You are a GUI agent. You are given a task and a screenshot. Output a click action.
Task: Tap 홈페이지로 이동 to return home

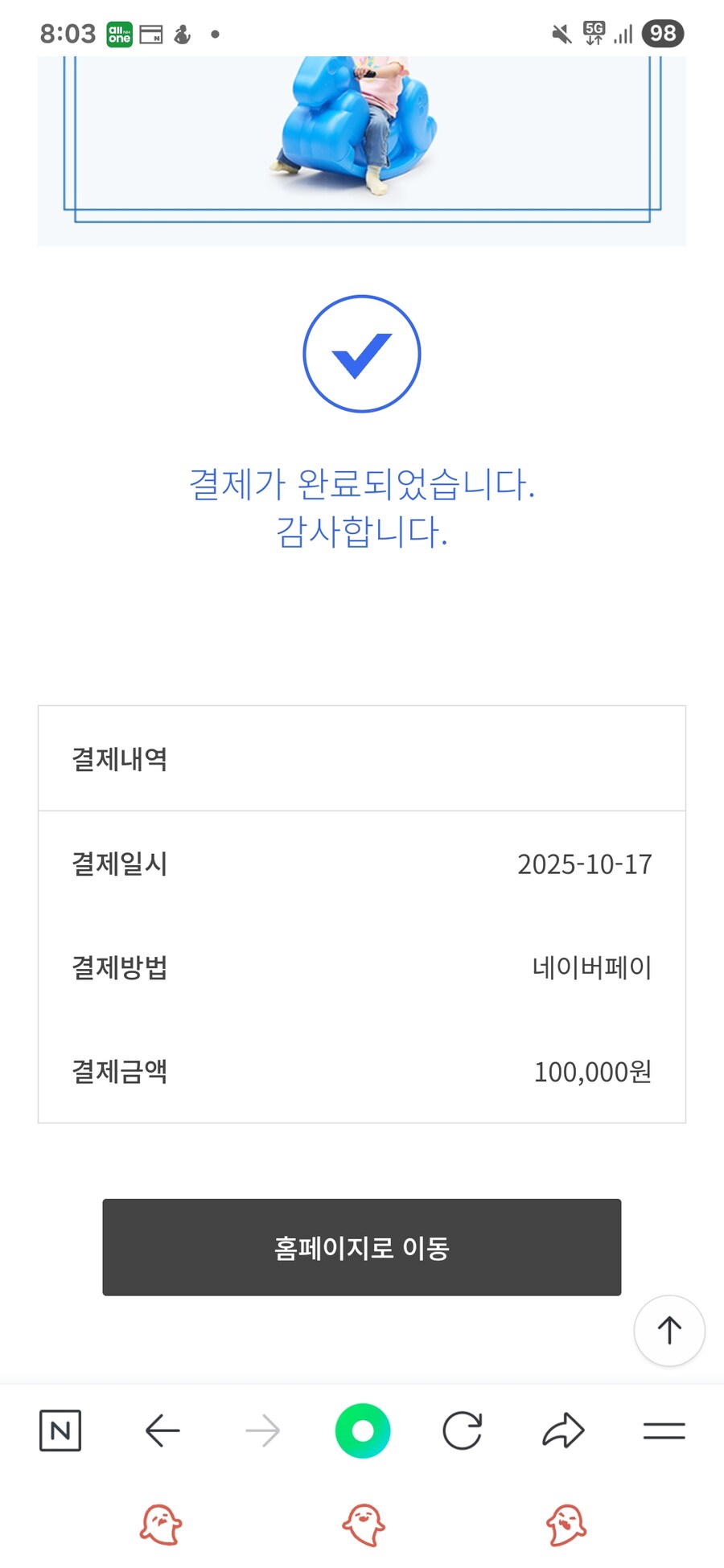(x=362, y=1247)
